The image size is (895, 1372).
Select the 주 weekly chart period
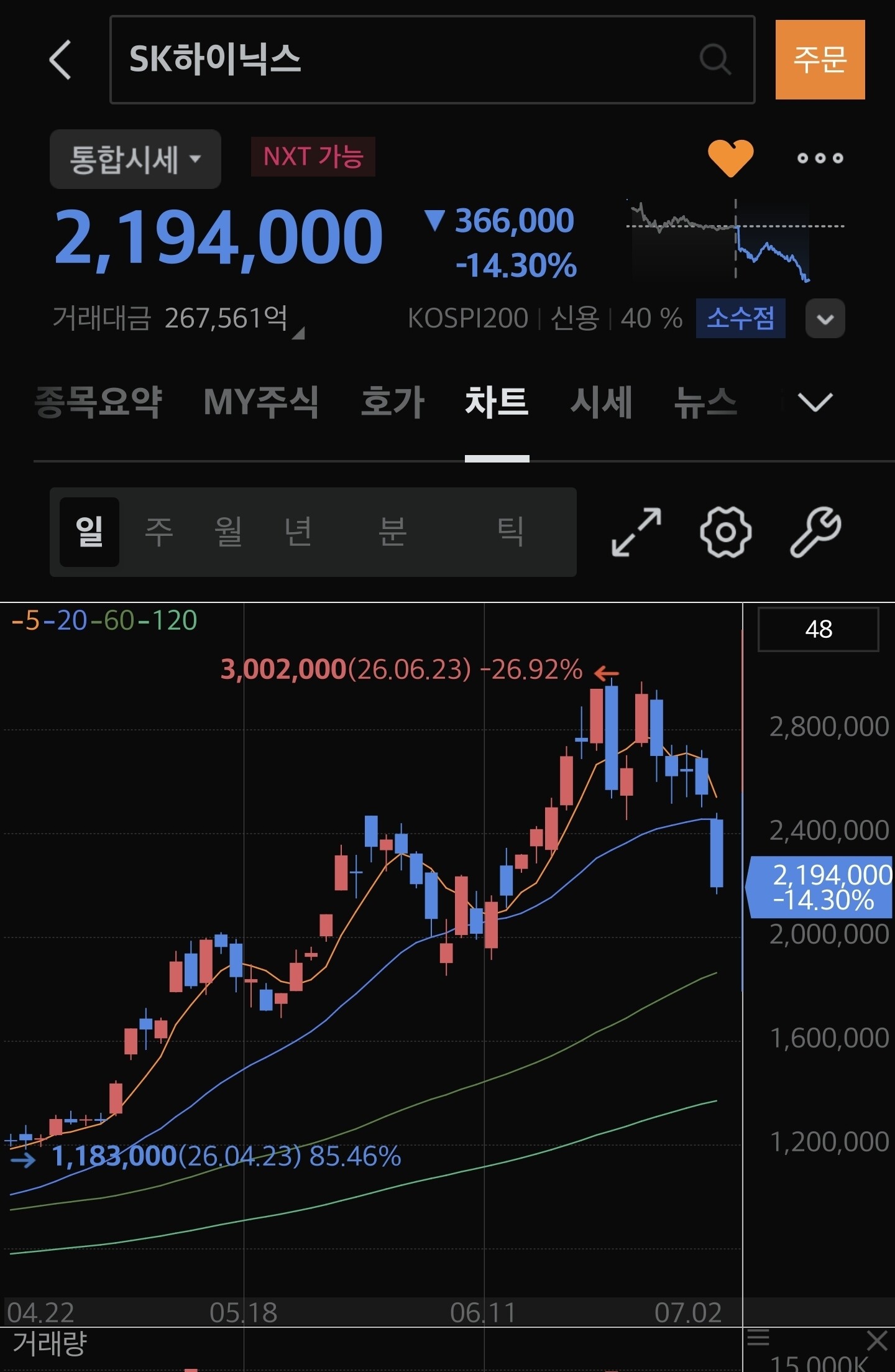tap(159, 532)
